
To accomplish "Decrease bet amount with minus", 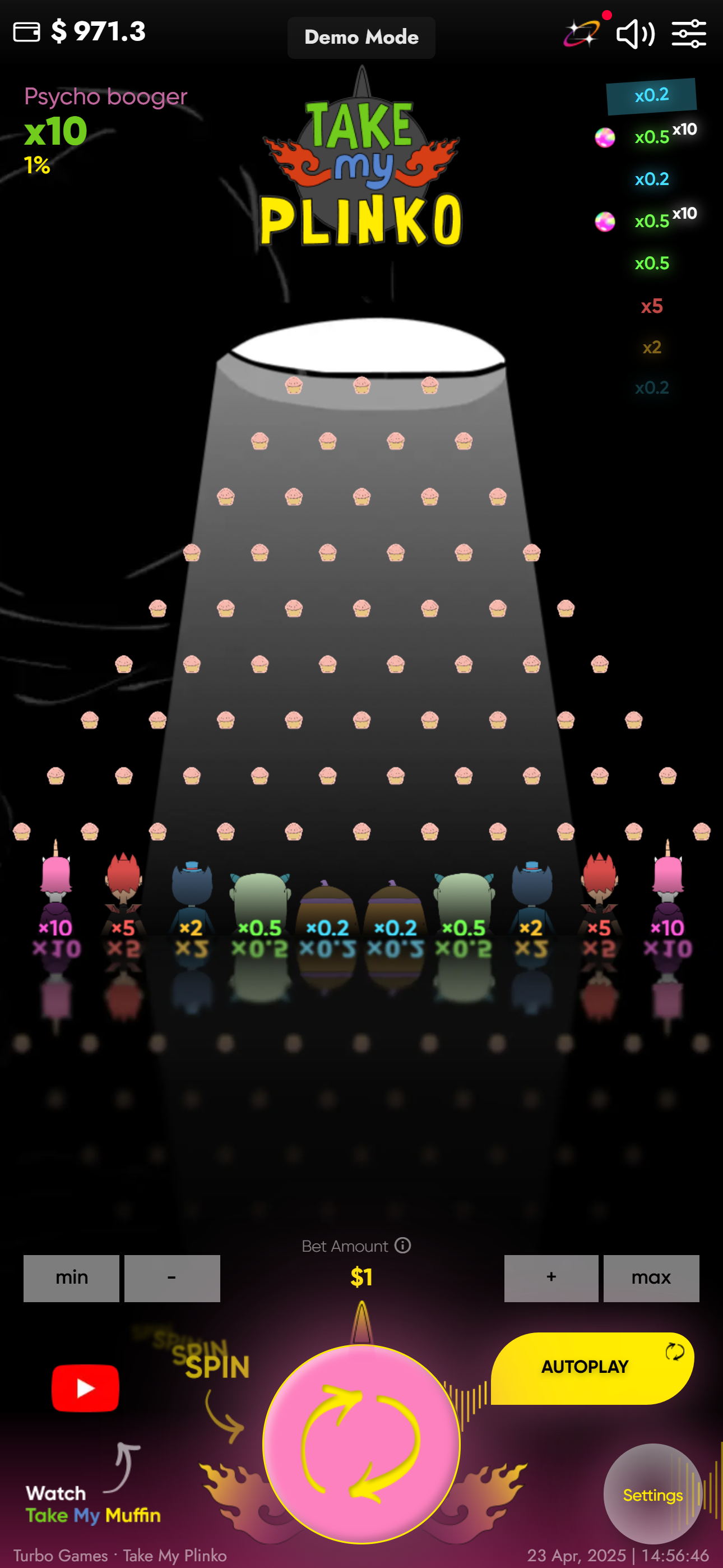I will (172, 1278).
